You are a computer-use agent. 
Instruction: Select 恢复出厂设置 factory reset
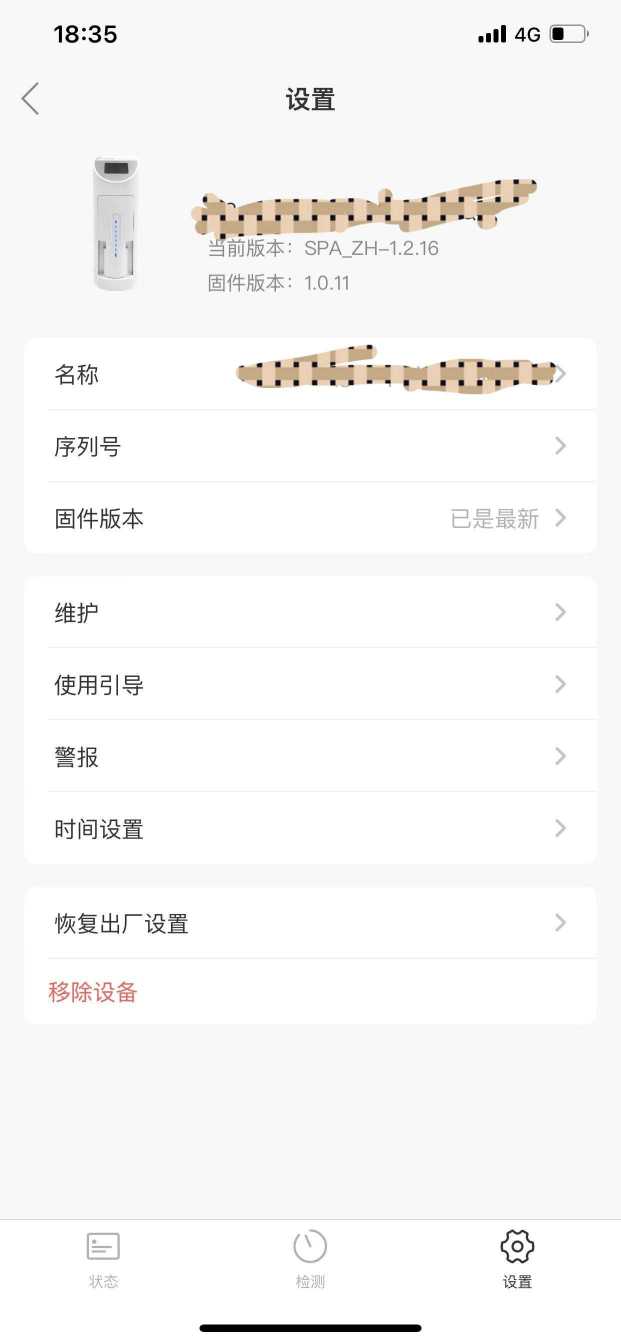310,923
